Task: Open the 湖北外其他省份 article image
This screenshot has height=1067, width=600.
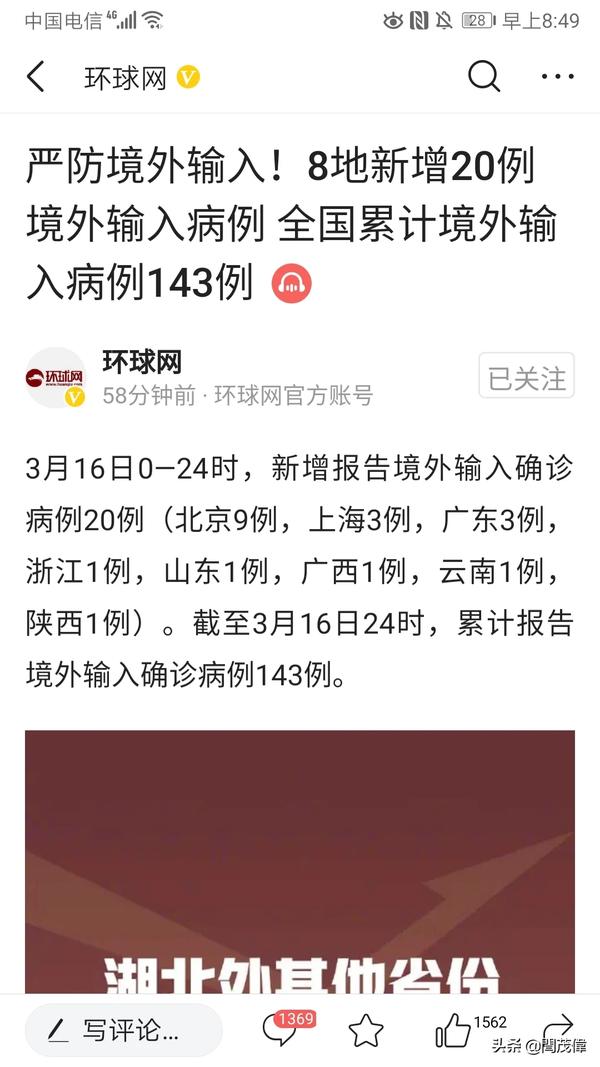Action: click(x=300, y=861)
